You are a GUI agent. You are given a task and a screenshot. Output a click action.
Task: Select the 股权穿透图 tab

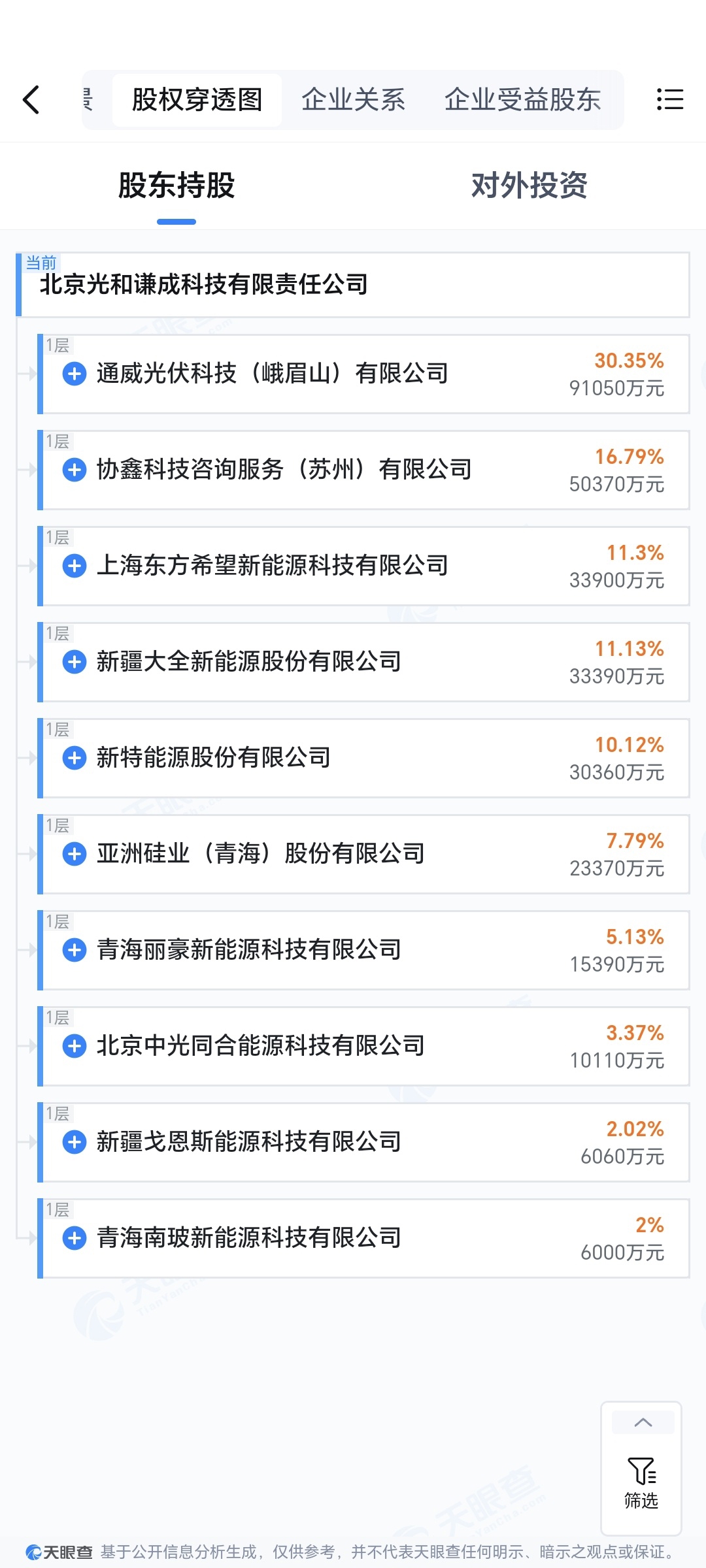(197, 100)
